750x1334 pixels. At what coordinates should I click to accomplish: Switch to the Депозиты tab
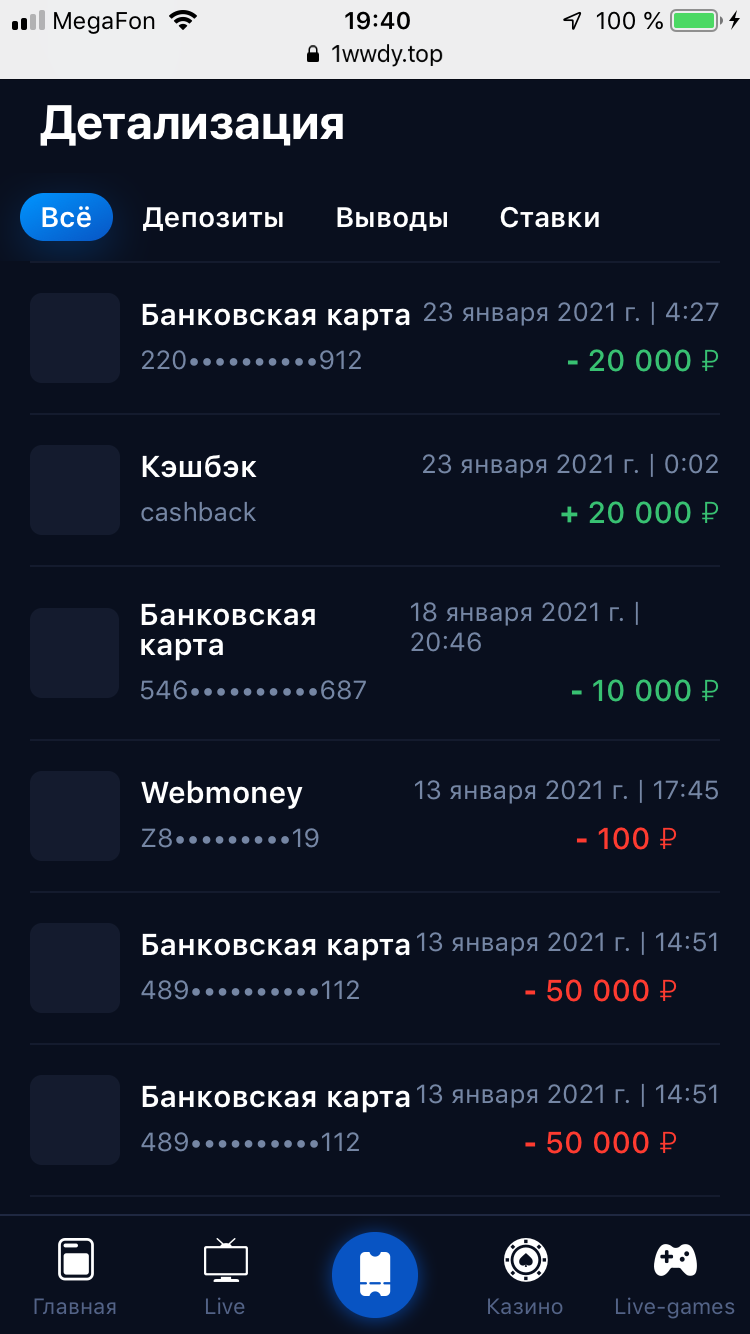coord(213,218)
